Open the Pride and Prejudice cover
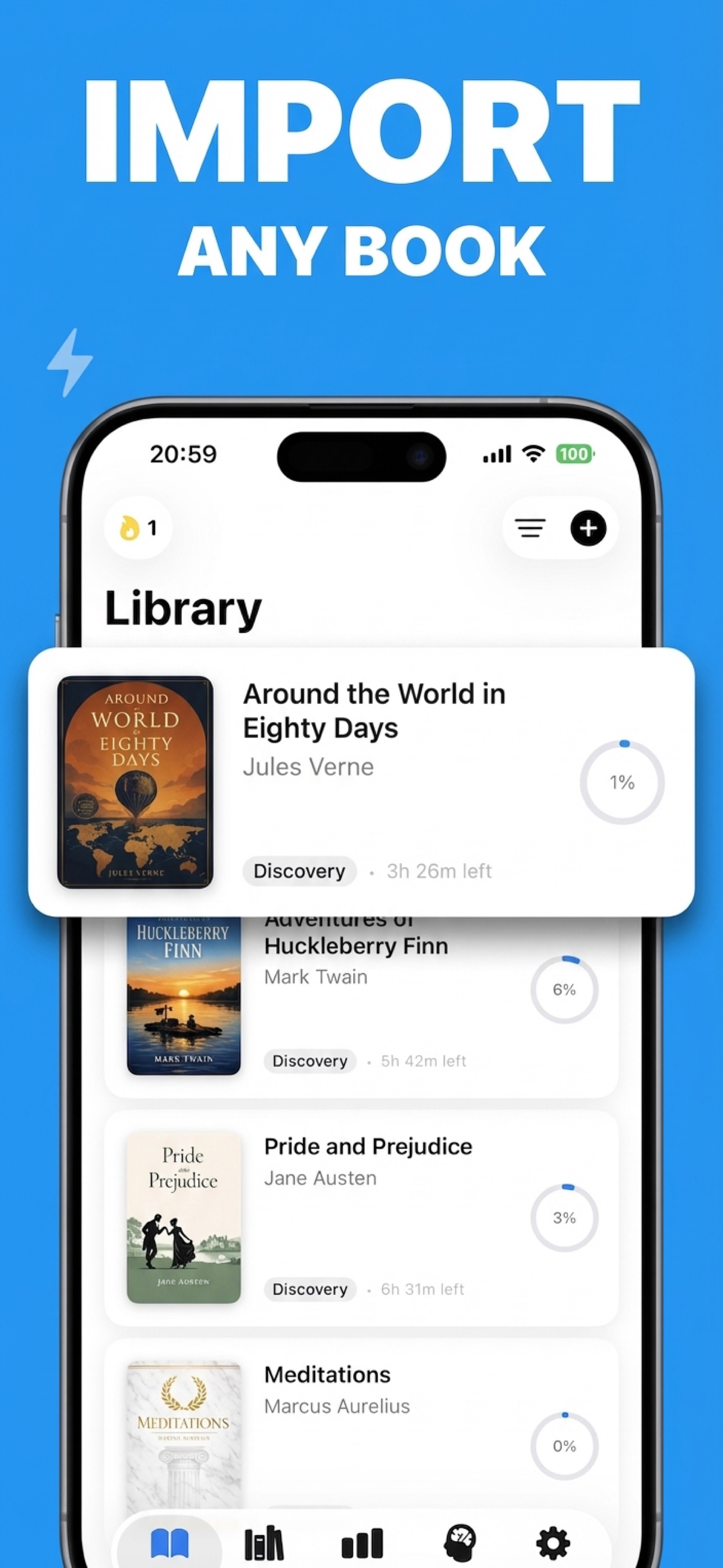The height and width of the screenshot is (1568, 723). [183, 1217]
